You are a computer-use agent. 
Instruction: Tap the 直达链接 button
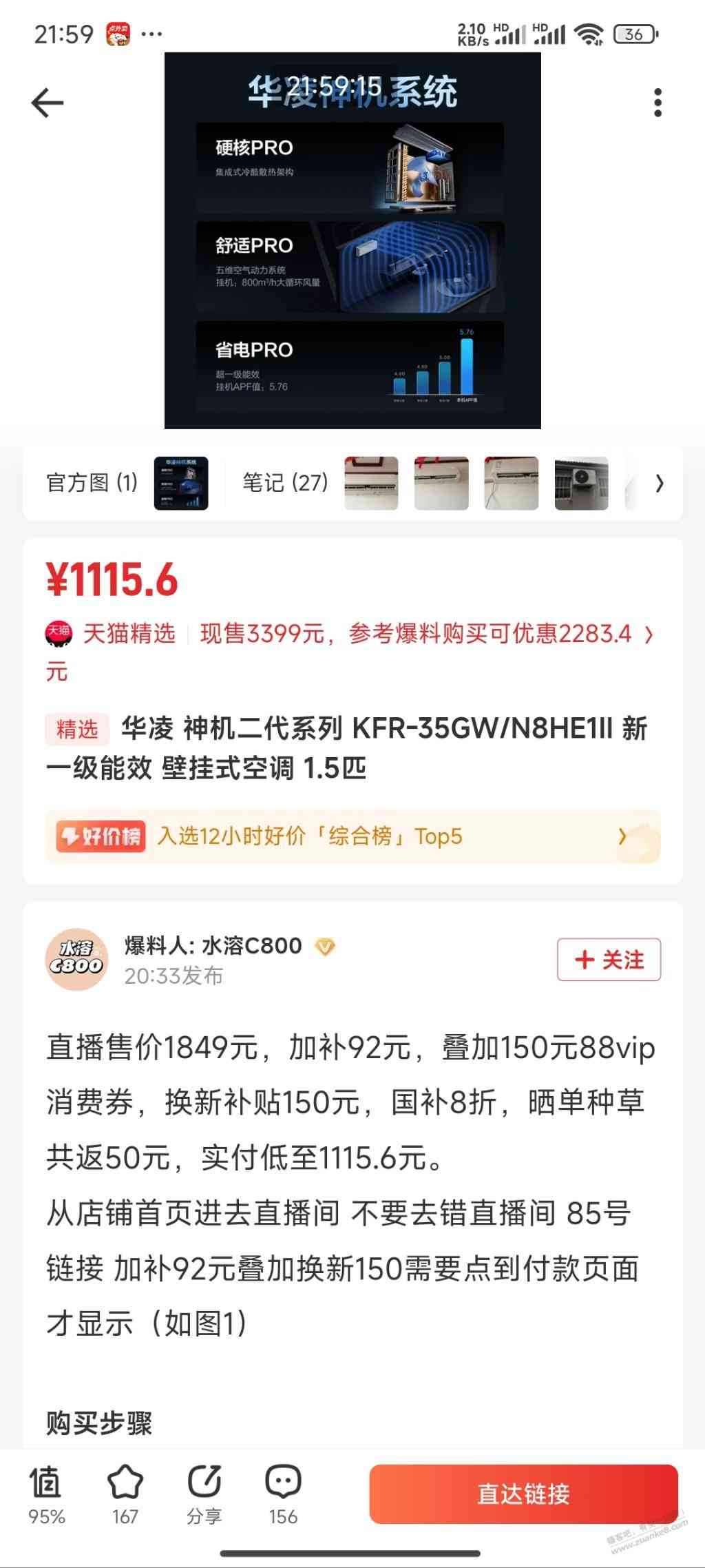pyautogui.click(x=523, y=1494)
